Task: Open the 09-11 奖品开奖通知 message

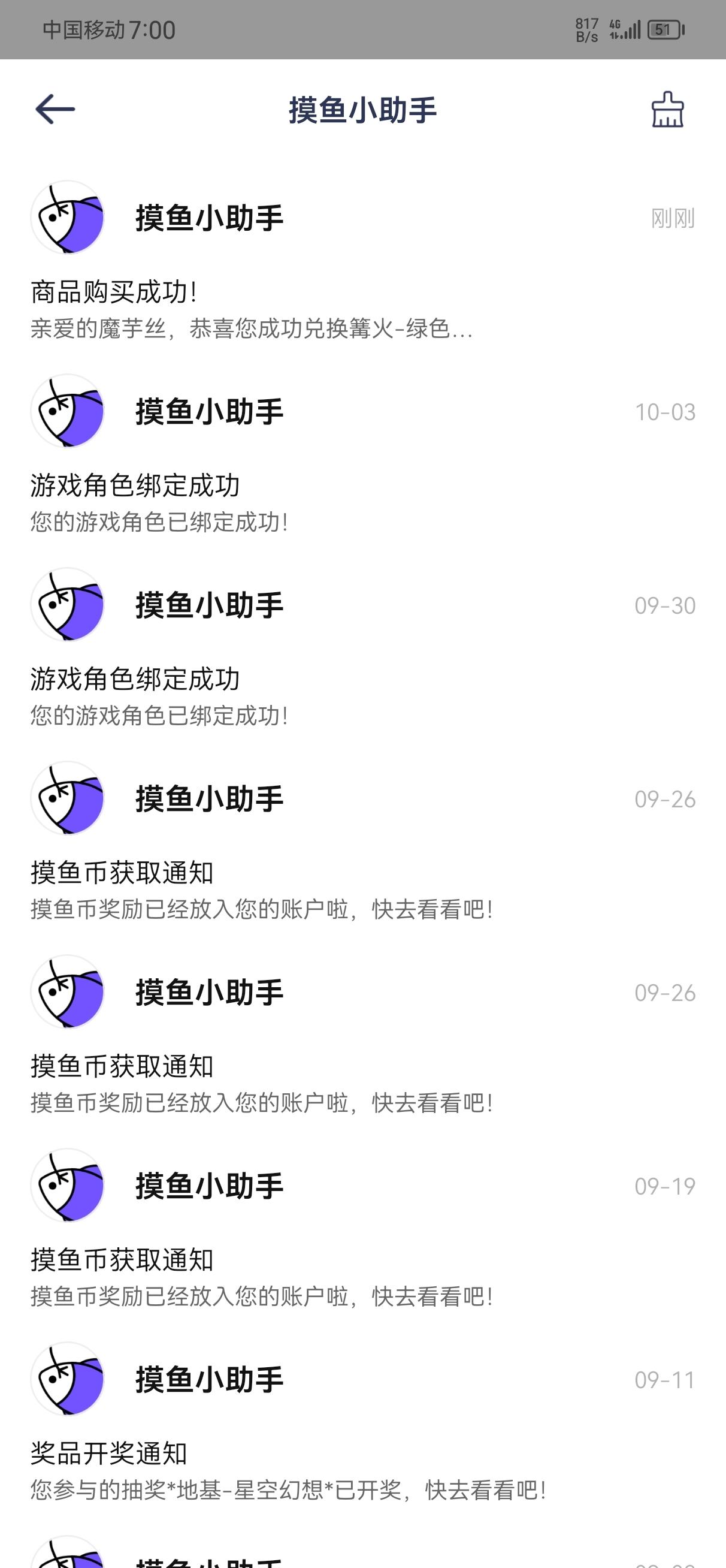Action: 362,1422
